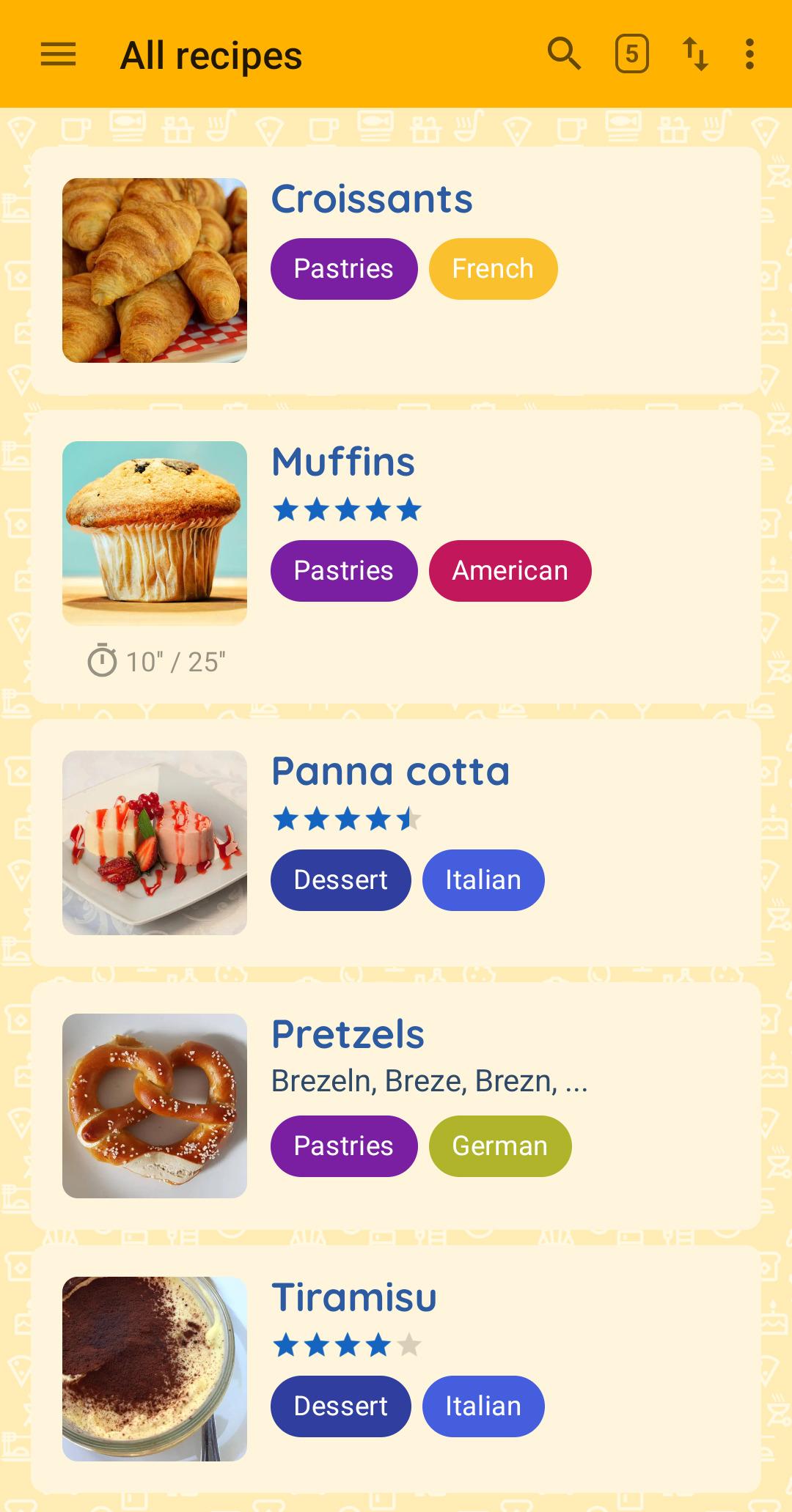Screen dimensions: 792x1512
Task: Search the recipes list
Action: pyautogui.click(x=564, y=54)
